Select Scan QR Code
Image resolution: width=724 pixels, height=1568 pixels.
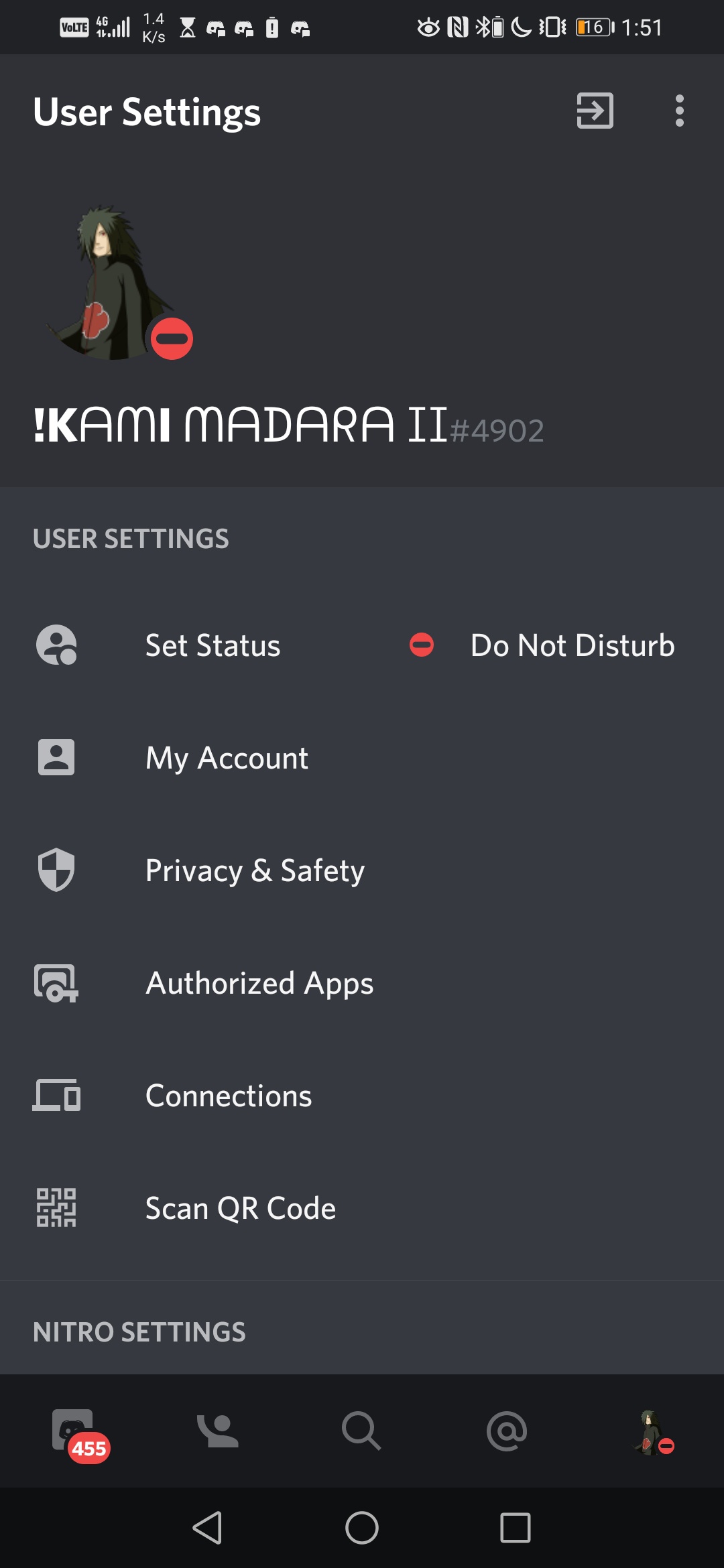pos(241,1208)
